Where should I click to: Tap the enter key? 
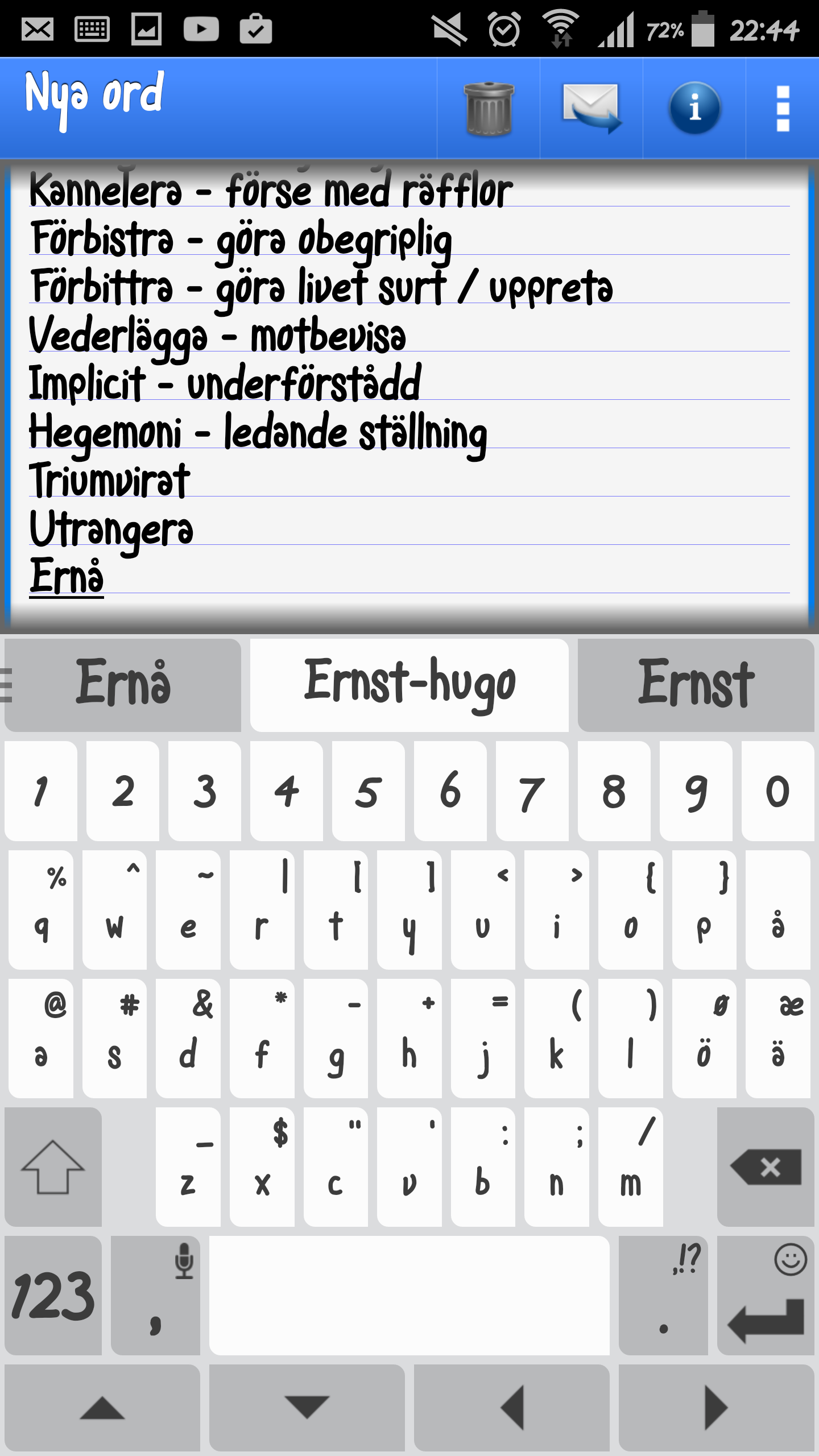[x=766, y=1295]
